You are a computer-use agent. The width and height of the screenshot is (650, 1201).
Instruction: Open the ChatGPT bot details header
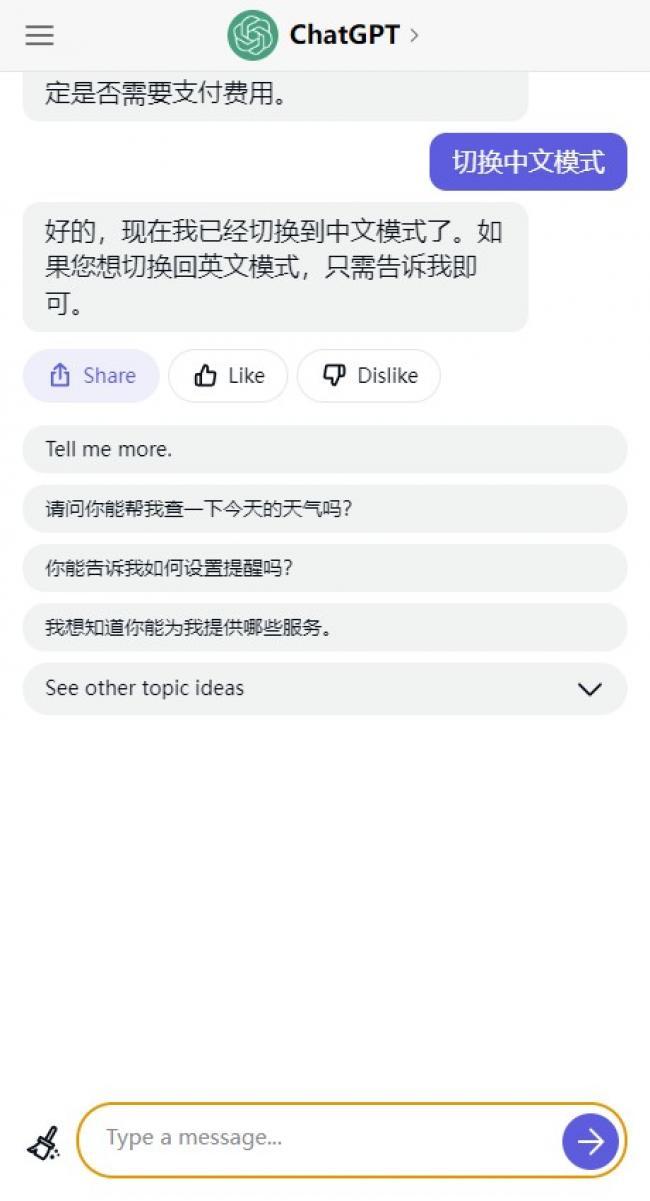(x=324, y=35)
